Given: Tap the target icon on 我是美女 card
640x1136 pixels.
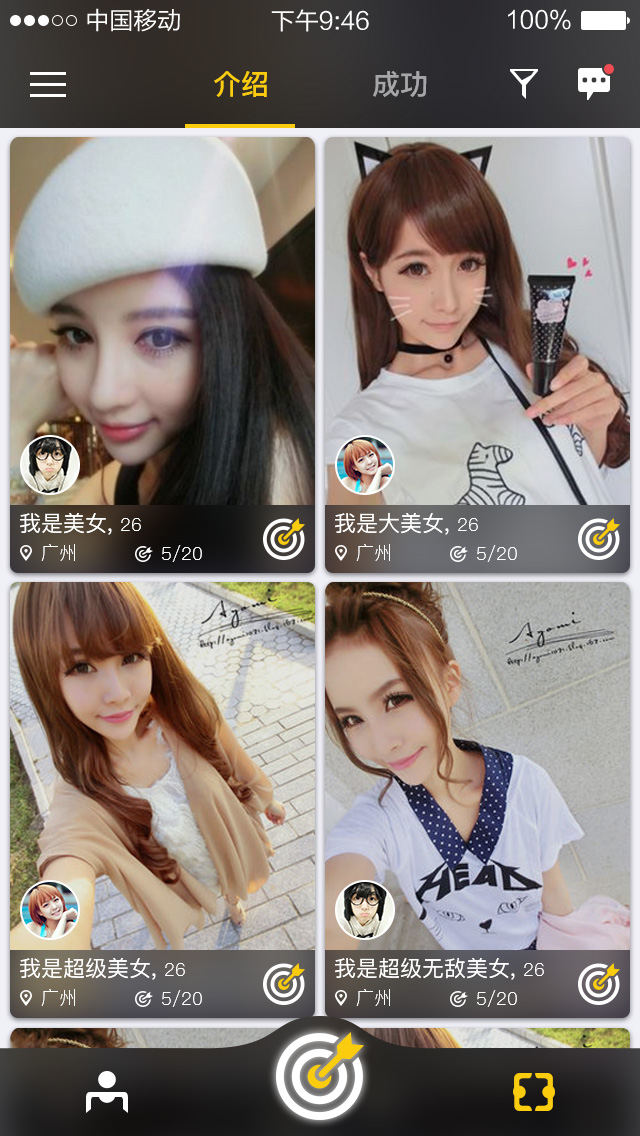Looking at the screenshot, I should click(284, 539).
